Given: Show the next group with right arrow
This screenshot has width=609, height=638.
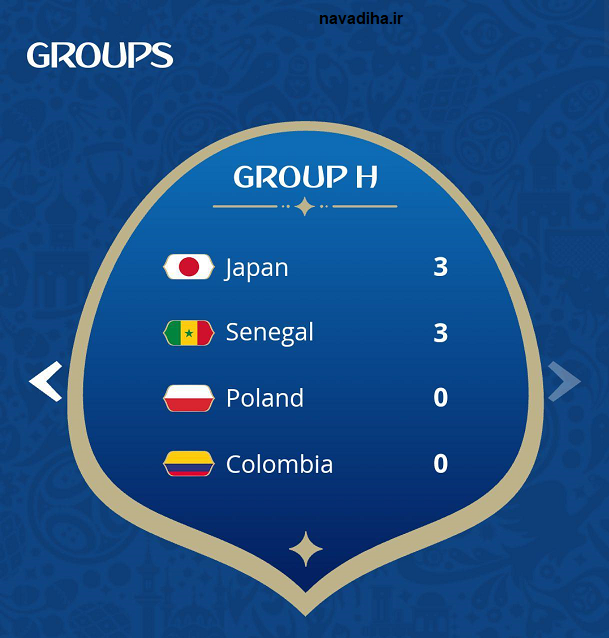Looking at the screenshot, I should (x=564, y=381).
